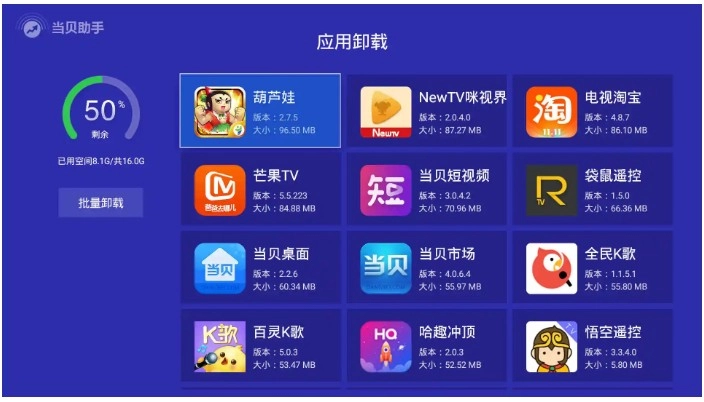Select the 芒果TV app card
Screen dimensions: 704x402
coord(260,189)
